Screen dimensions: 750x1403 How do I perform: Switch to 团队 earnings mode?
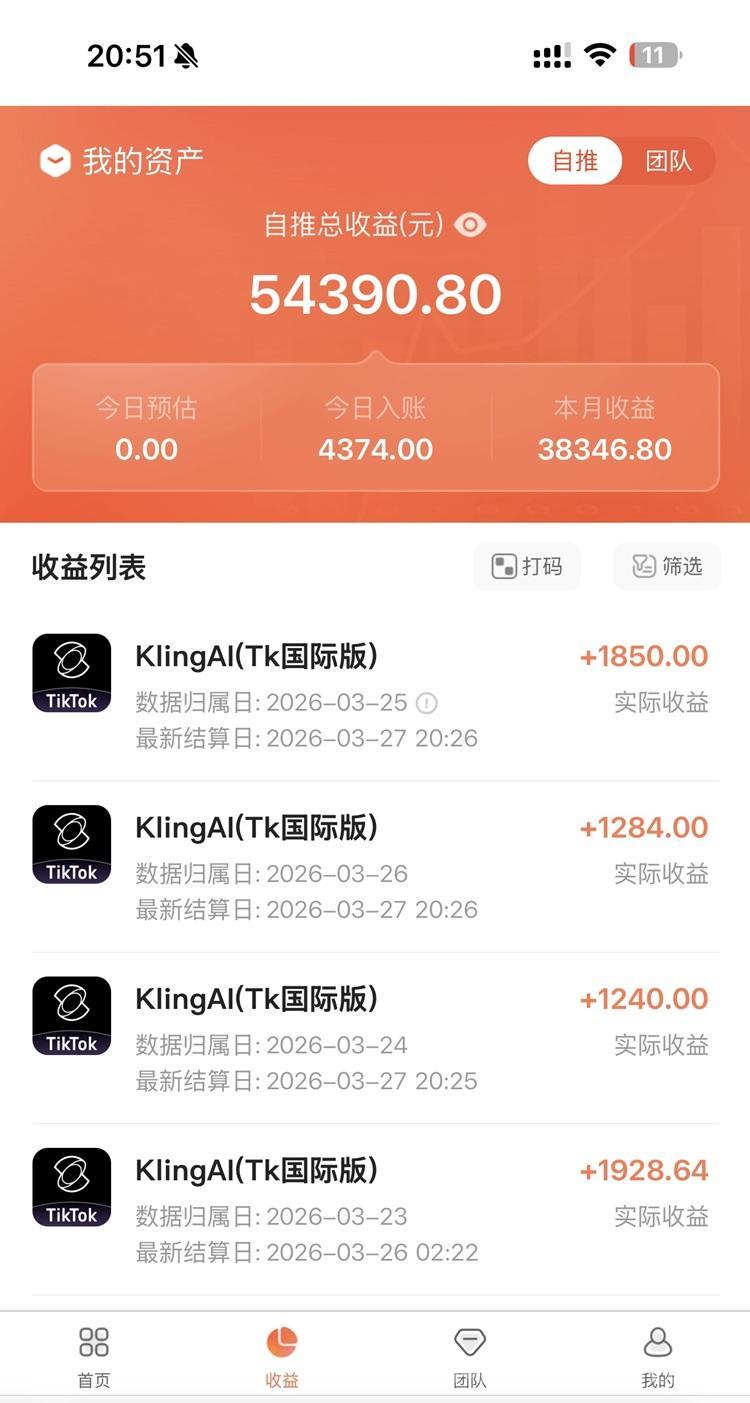click(x=668, y=160)
